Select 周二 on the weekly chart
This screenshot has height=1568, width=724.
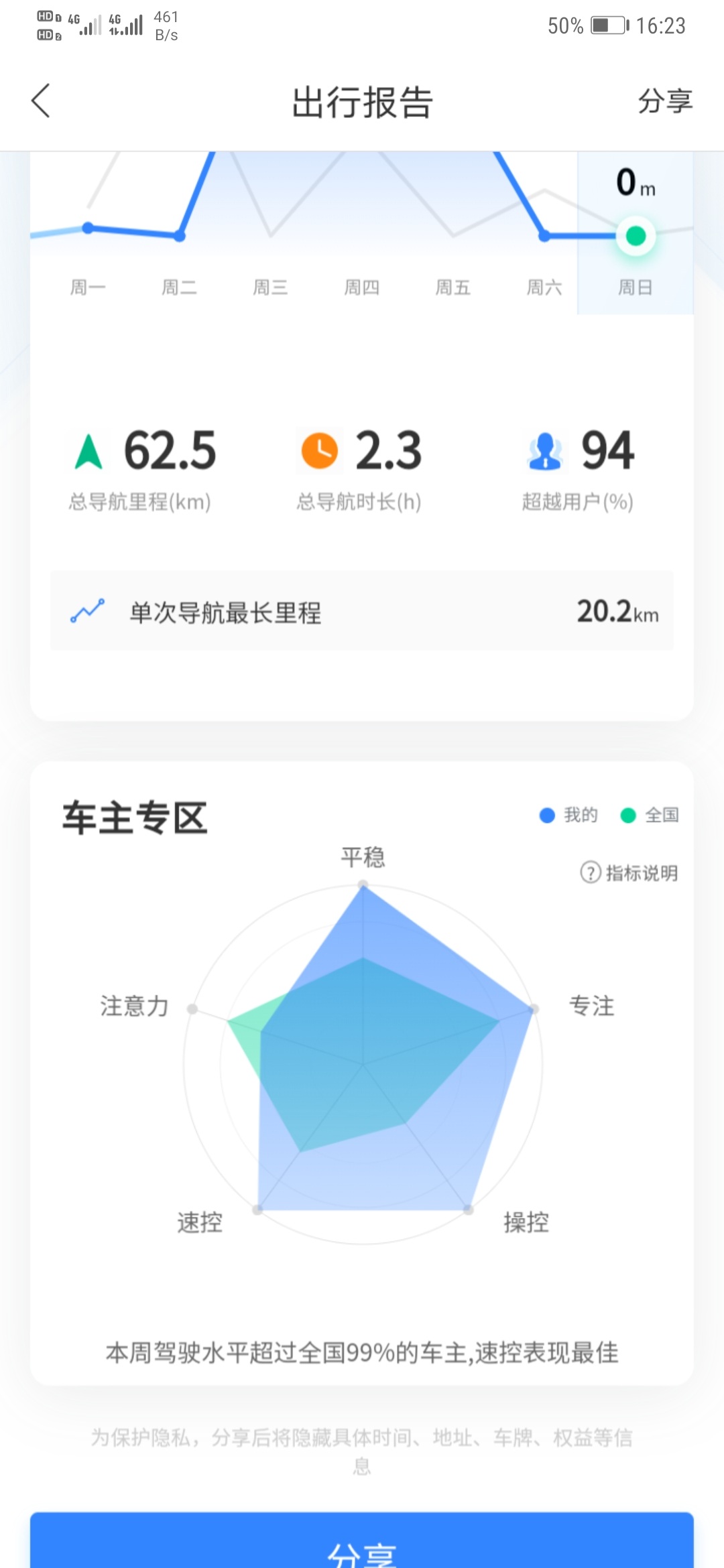(x=179, y=287)
